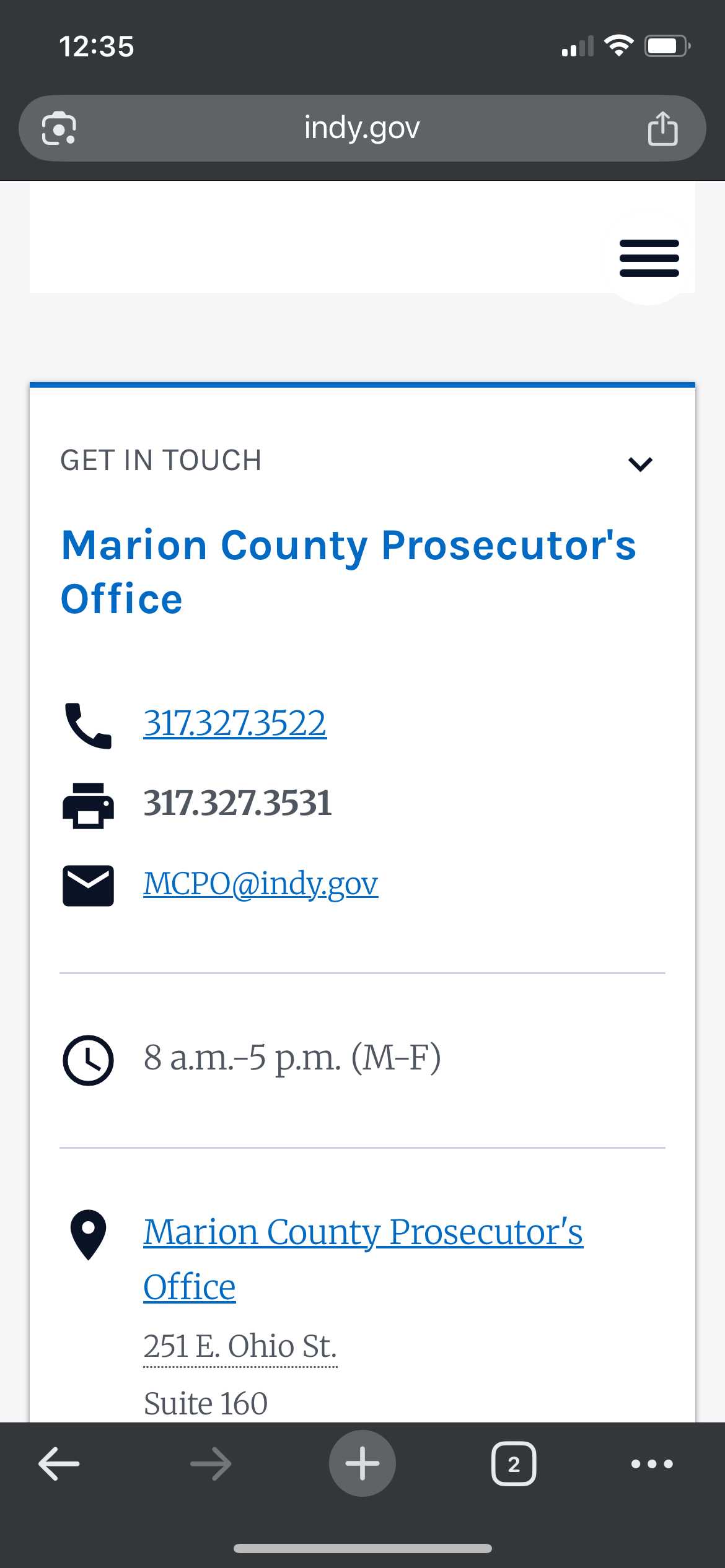Go back to the previous page

(x=59, y=1464)
